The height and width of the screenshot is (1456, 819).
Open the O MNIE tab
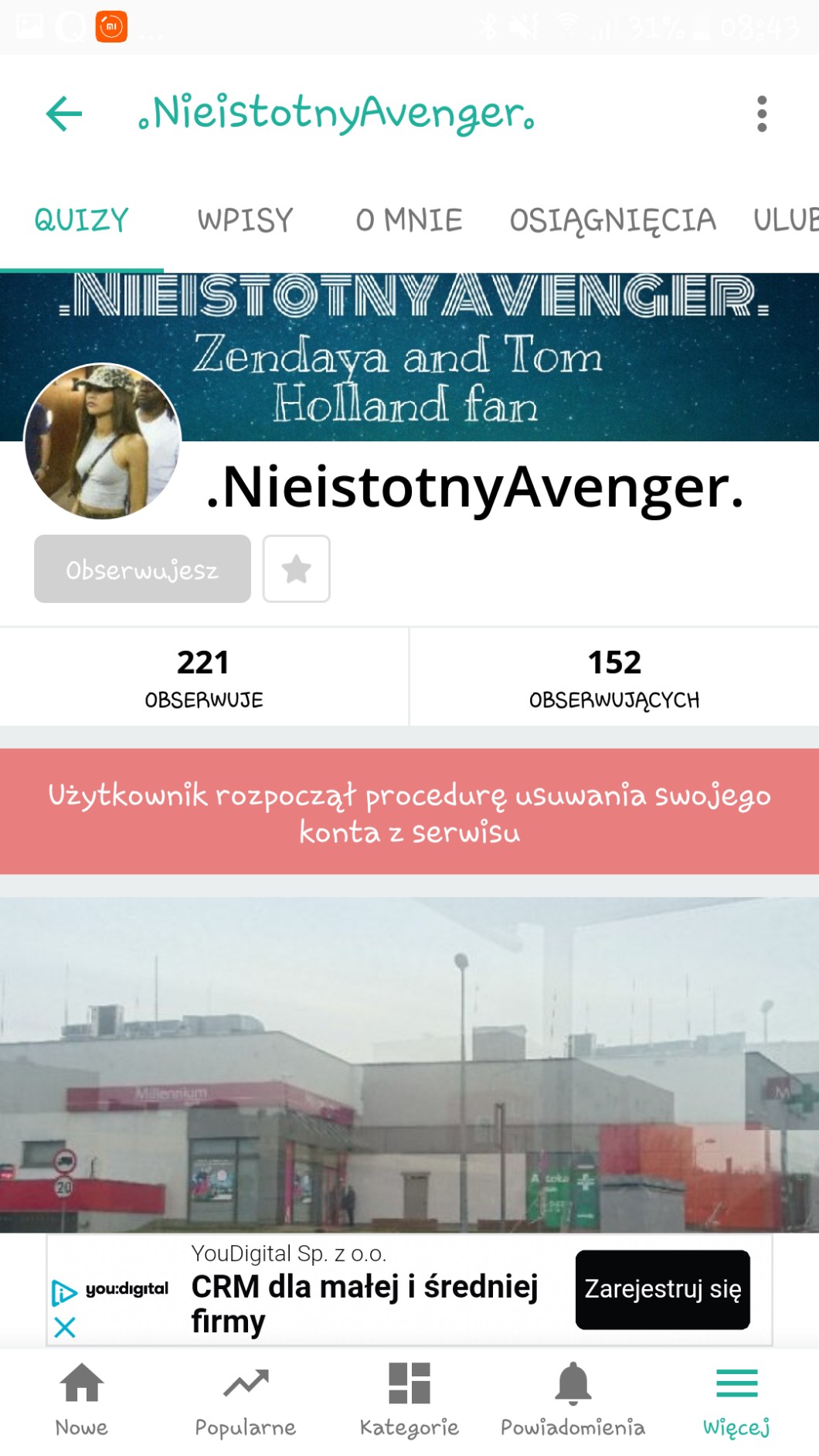point(409,221)
